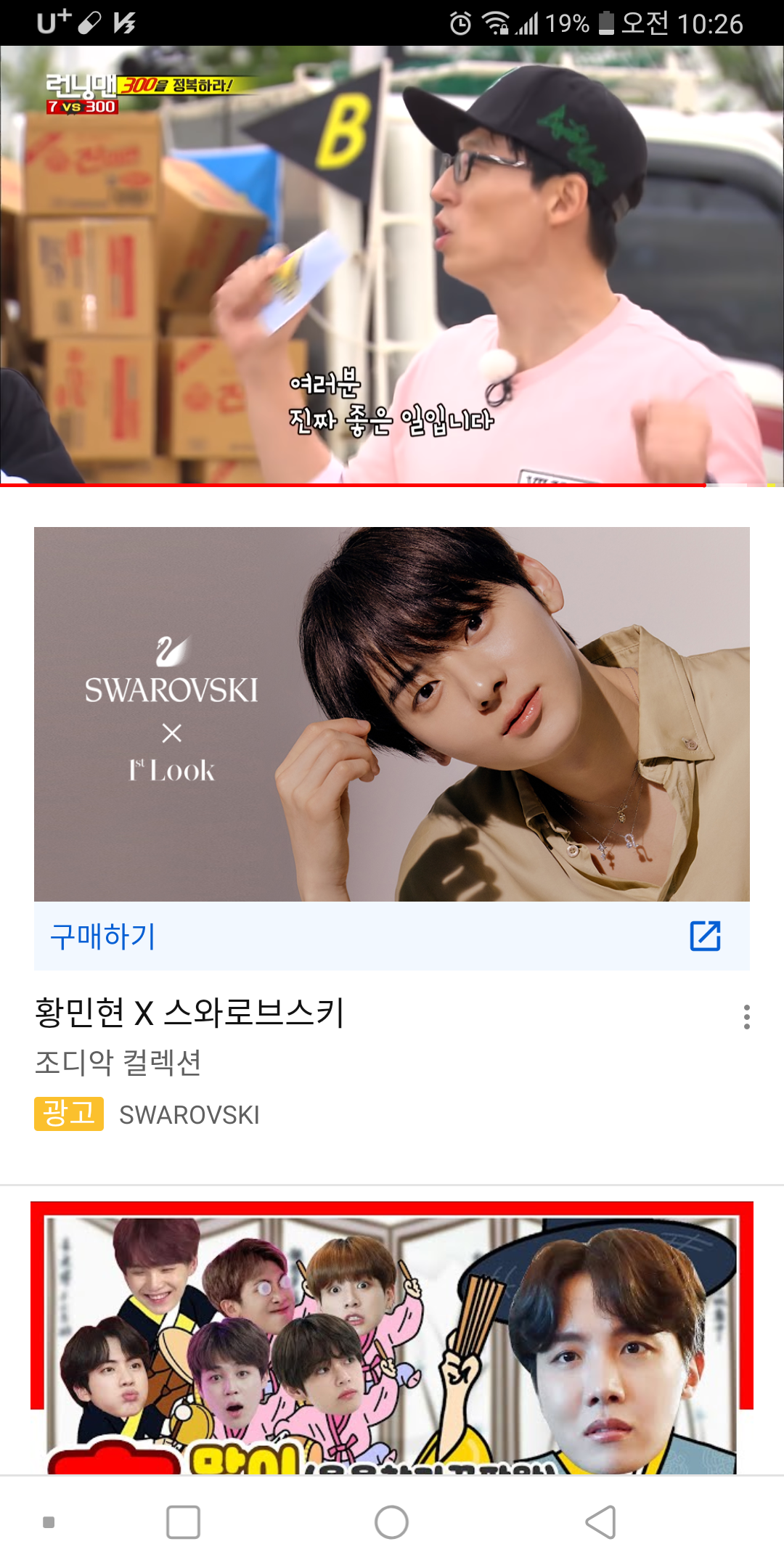Tap the Wi-Fi status icon
Screen dimensions: 784x1568
(494, 22)
